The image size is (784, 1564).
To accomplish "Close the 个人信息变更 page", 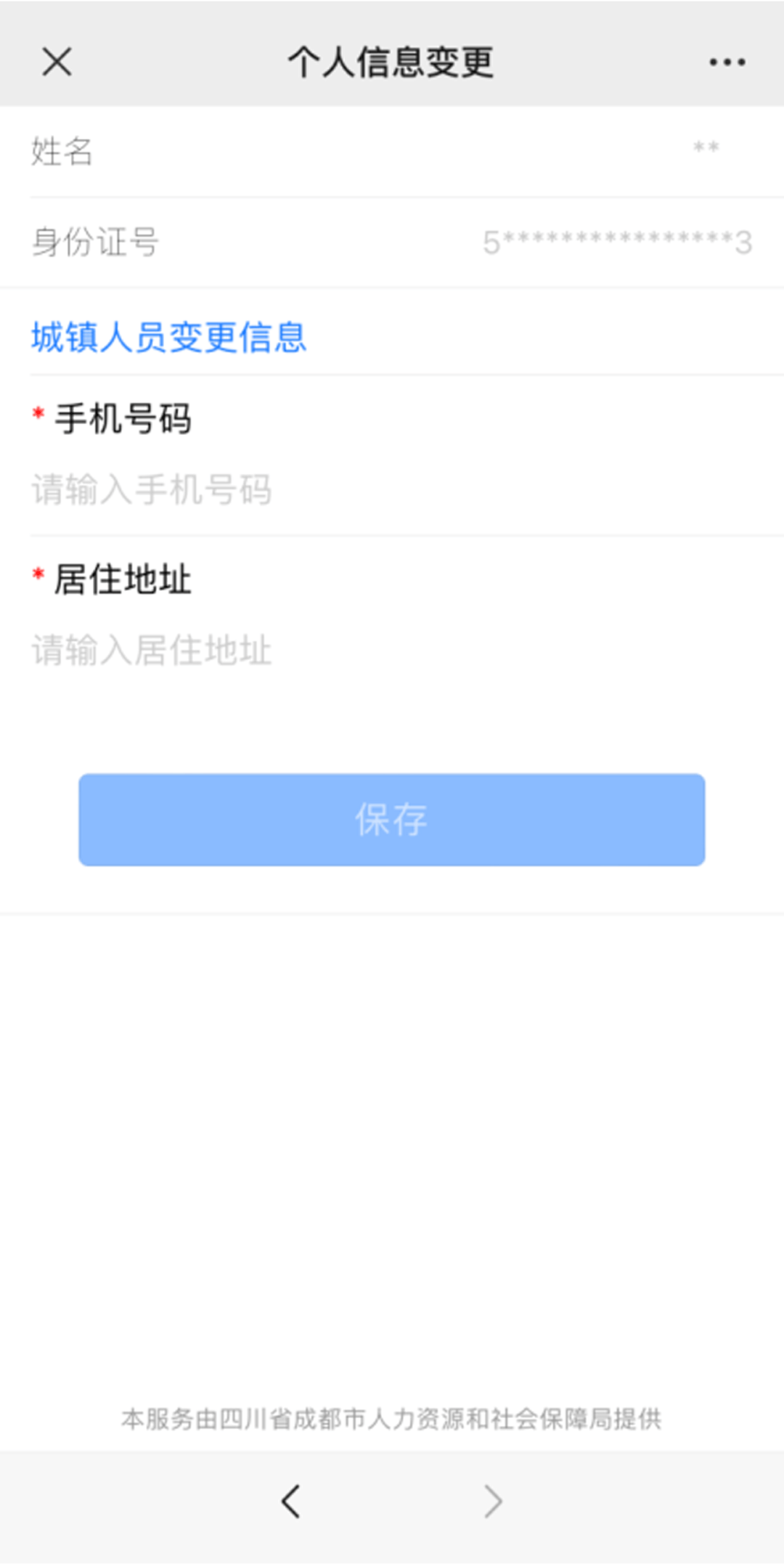I will click(57, 62).
